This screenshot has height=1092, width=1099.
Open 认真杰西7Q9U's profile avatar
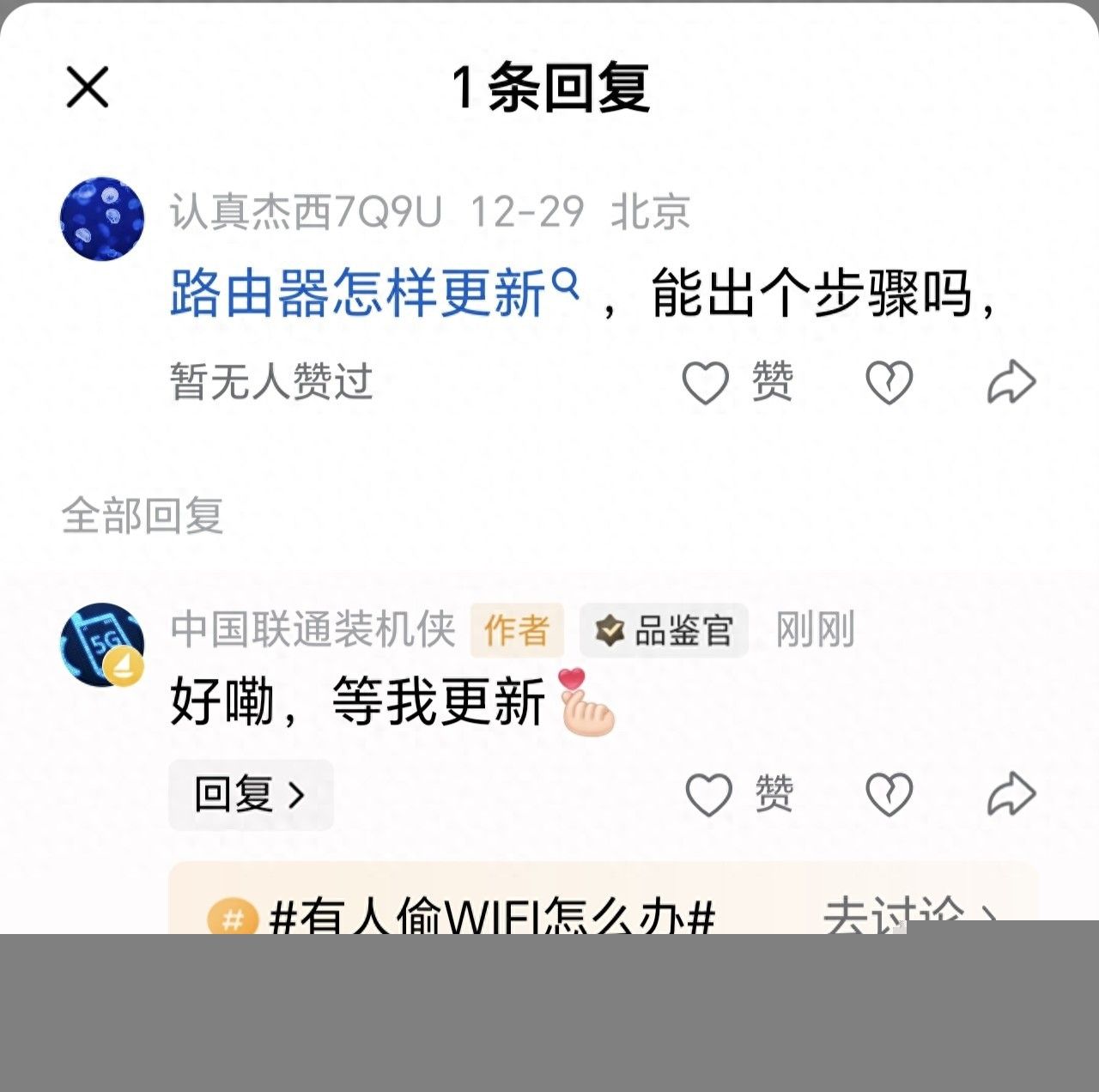coord(102,218)
